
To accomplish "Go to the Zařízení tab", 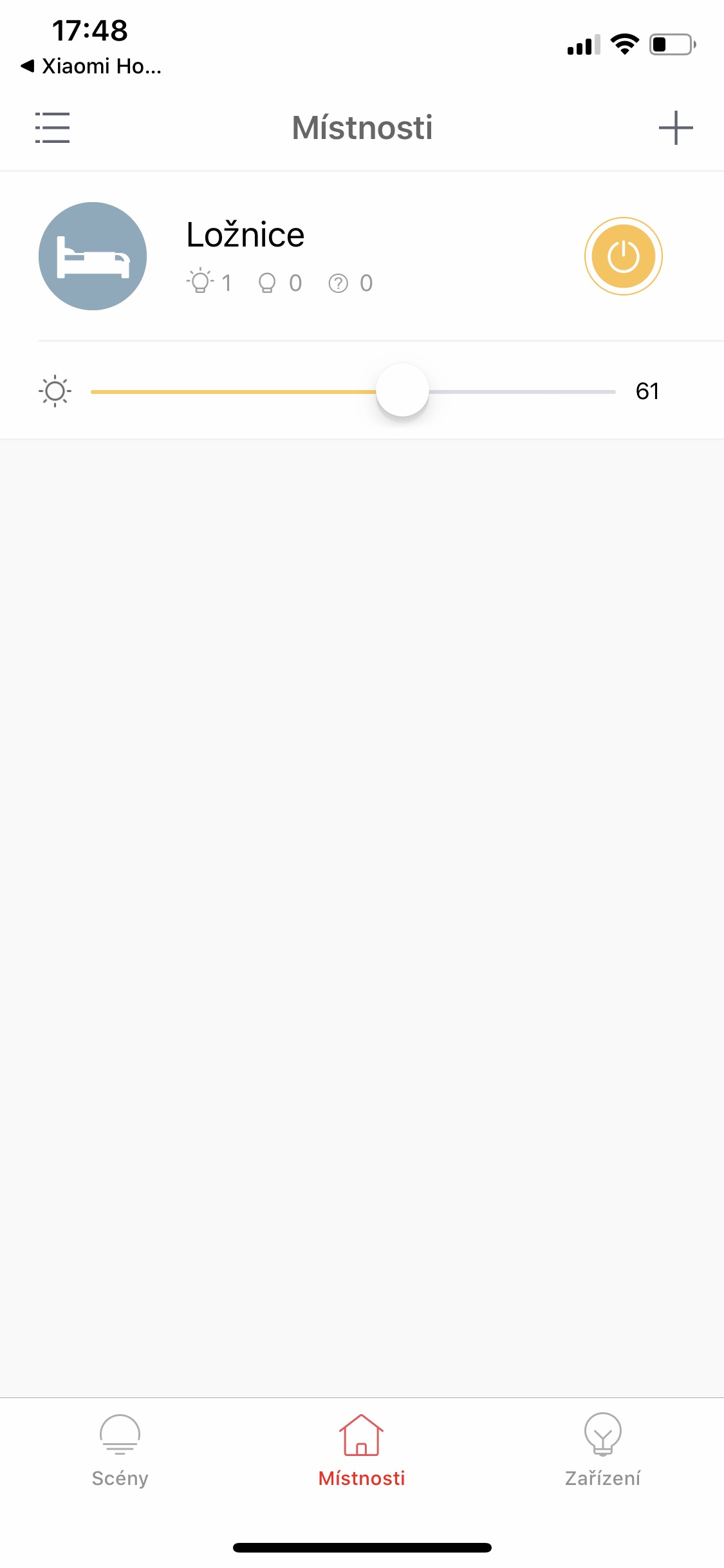I will click(602, 1451).
